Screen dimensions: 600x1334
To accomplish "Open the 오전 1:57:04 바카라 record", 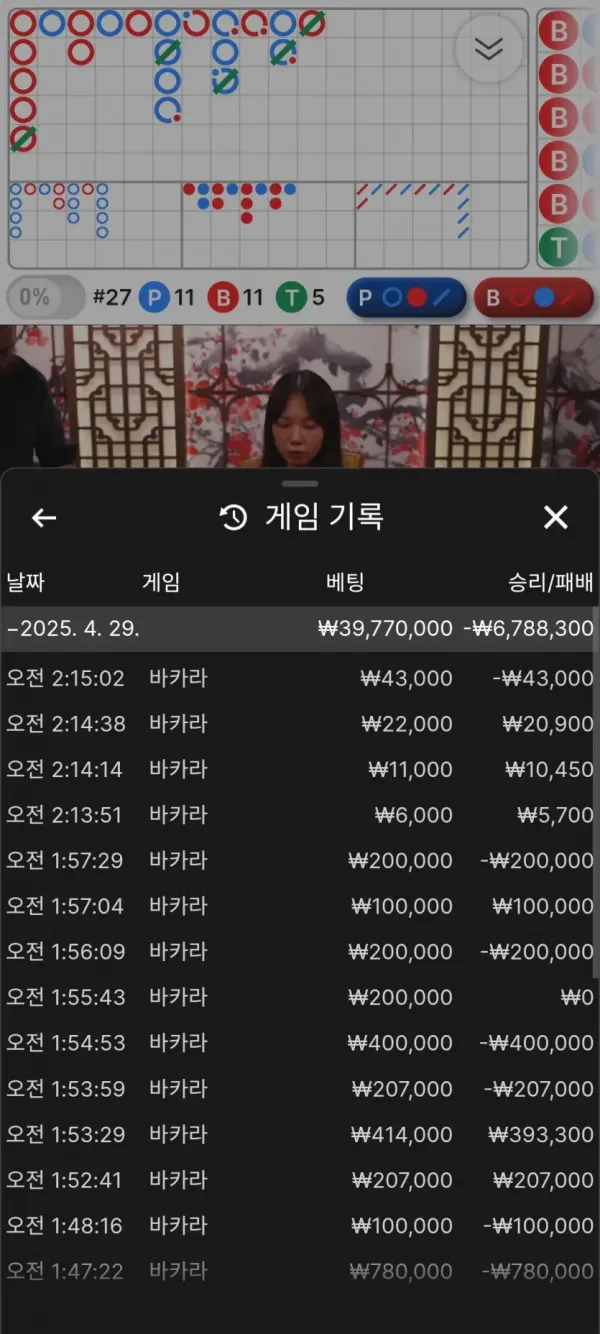I will [300, 906].
